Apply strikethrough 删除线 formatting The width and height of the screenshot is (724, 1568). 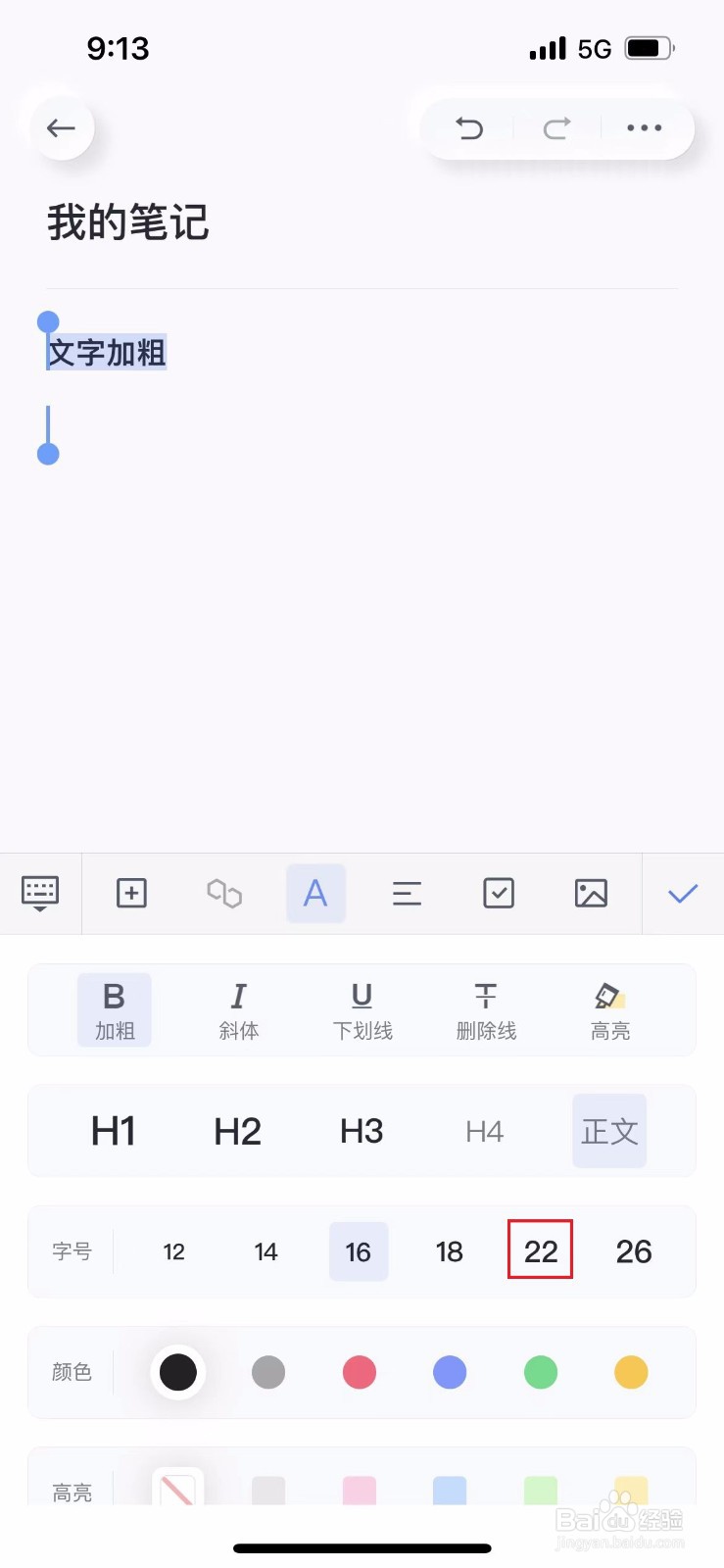click(x=486, y=1009)
